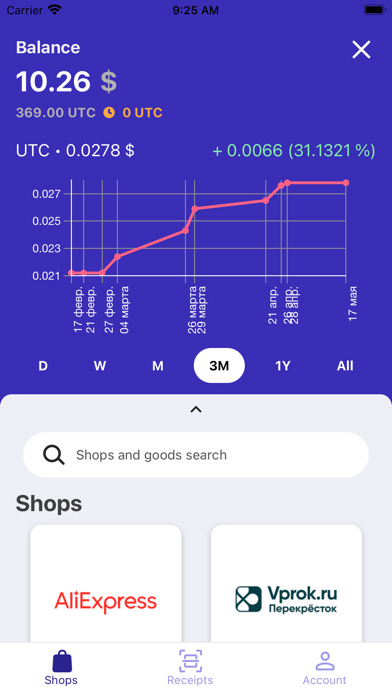392x696 pixels.
Task: Switch chart to the 1Y period
Action: (x=283, y=366)
